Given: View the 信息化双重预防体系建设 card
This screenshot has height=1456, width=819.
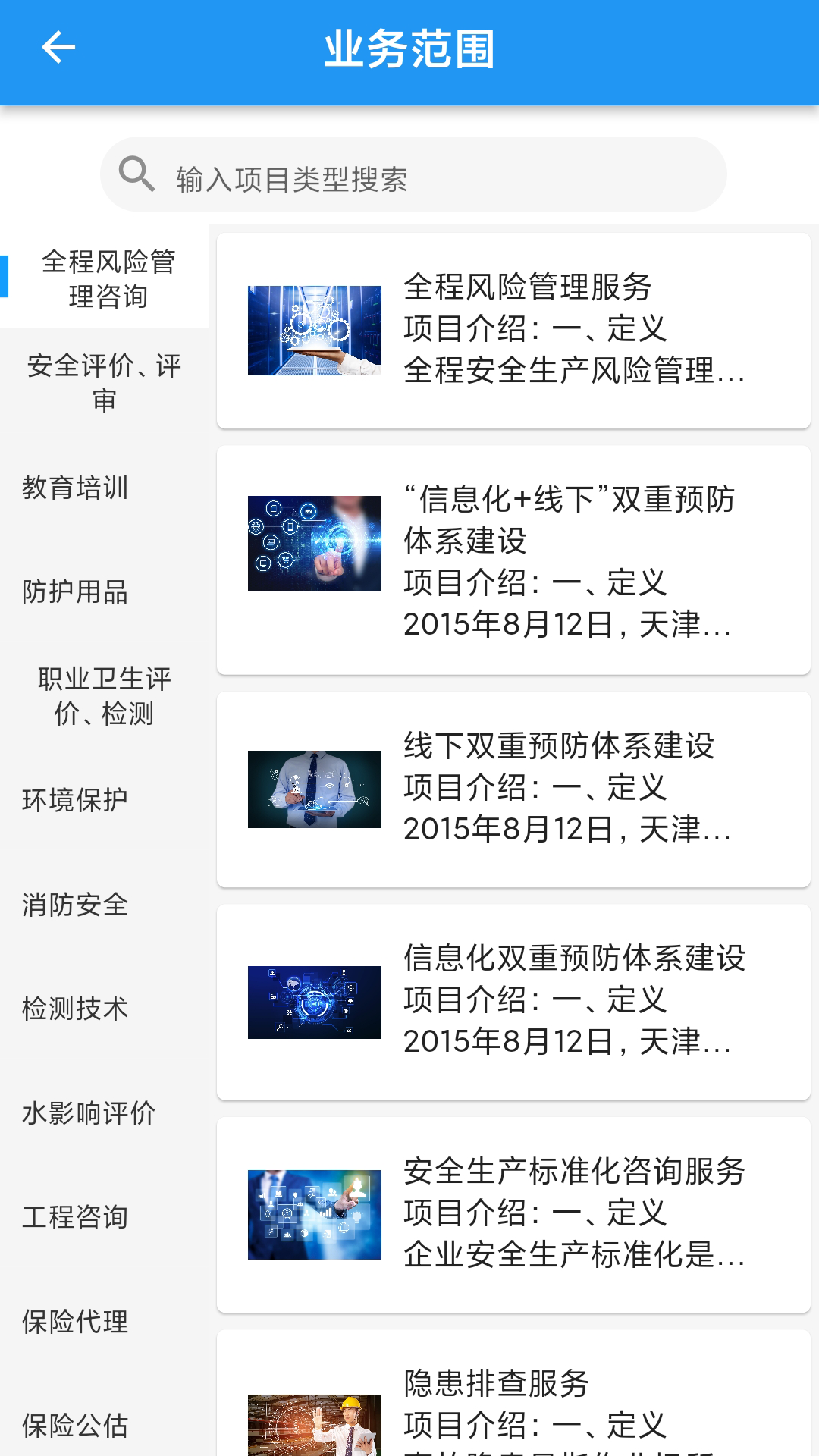Looking at the screenshot, I should pyautogui.click(x=513, y=1002).
